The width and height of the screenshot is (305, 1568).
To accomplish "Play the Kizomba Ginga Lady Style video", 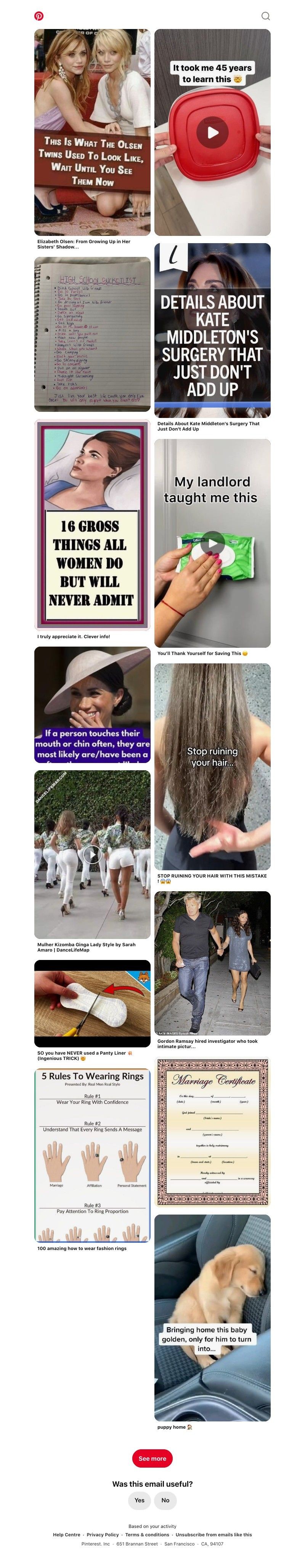I will 91,854.
